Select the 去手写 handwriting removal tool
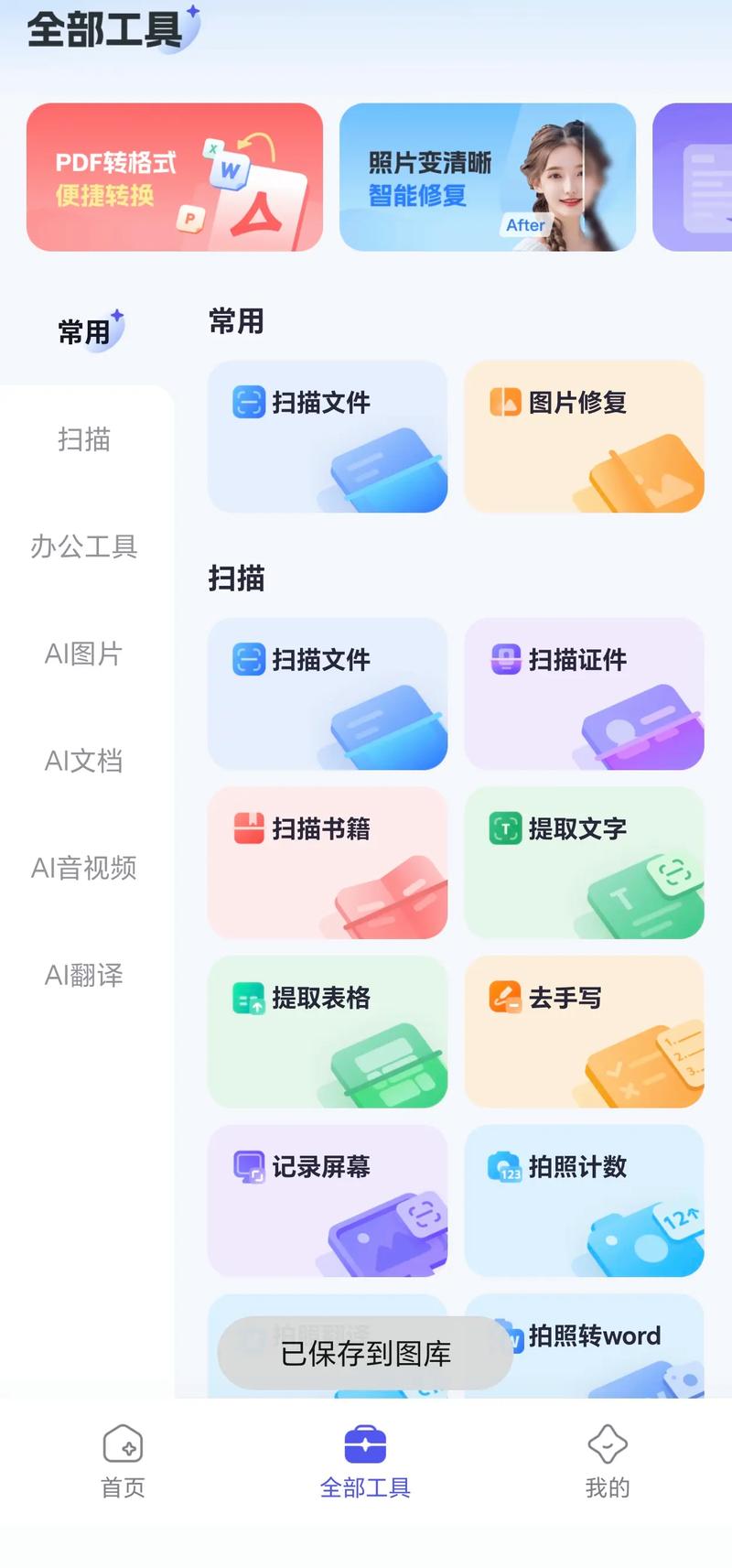Viewport: 732px width, 1568px height. (x=583, y=1032)
